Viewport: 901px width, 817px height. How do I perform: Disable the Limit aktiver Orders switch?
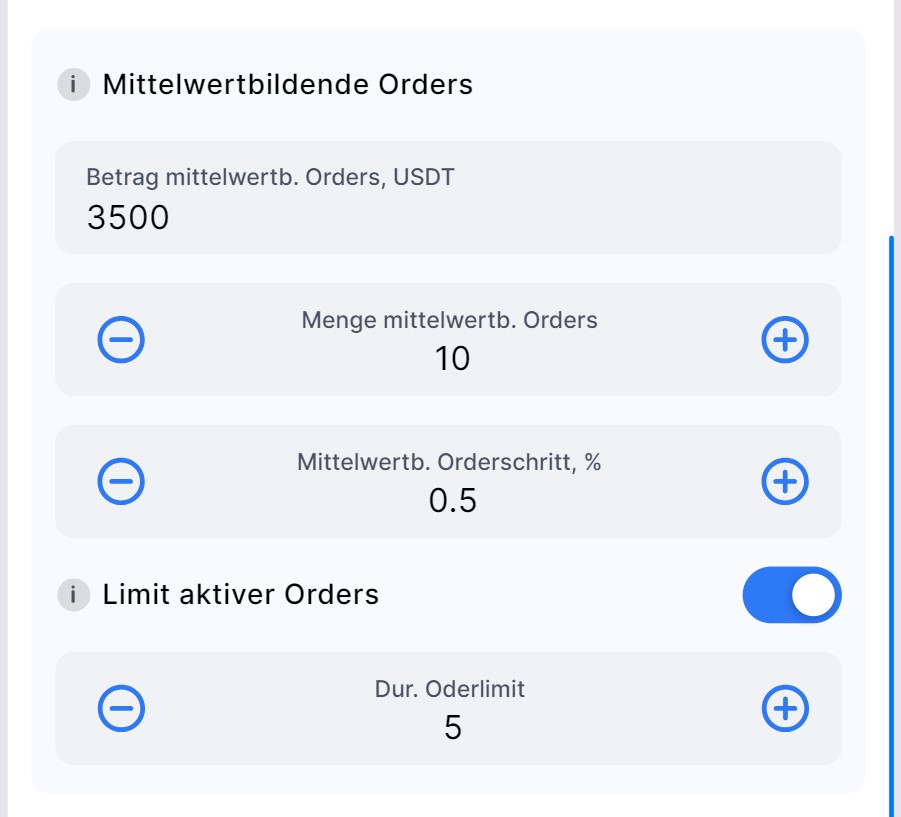[x=792, y=595]
